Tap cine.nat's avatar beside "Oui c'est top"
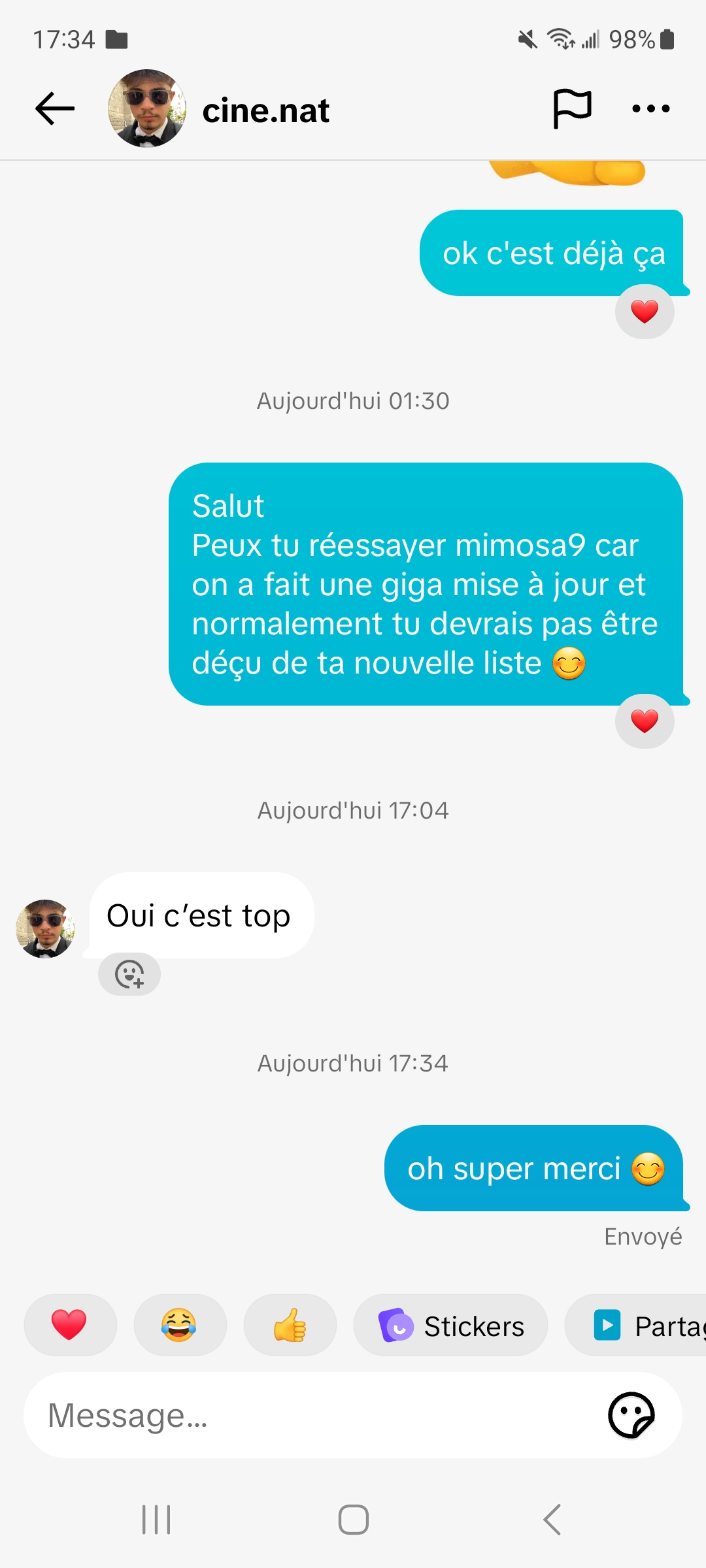The height and width of the screenshot is (1568, 706). click(45, 928)
